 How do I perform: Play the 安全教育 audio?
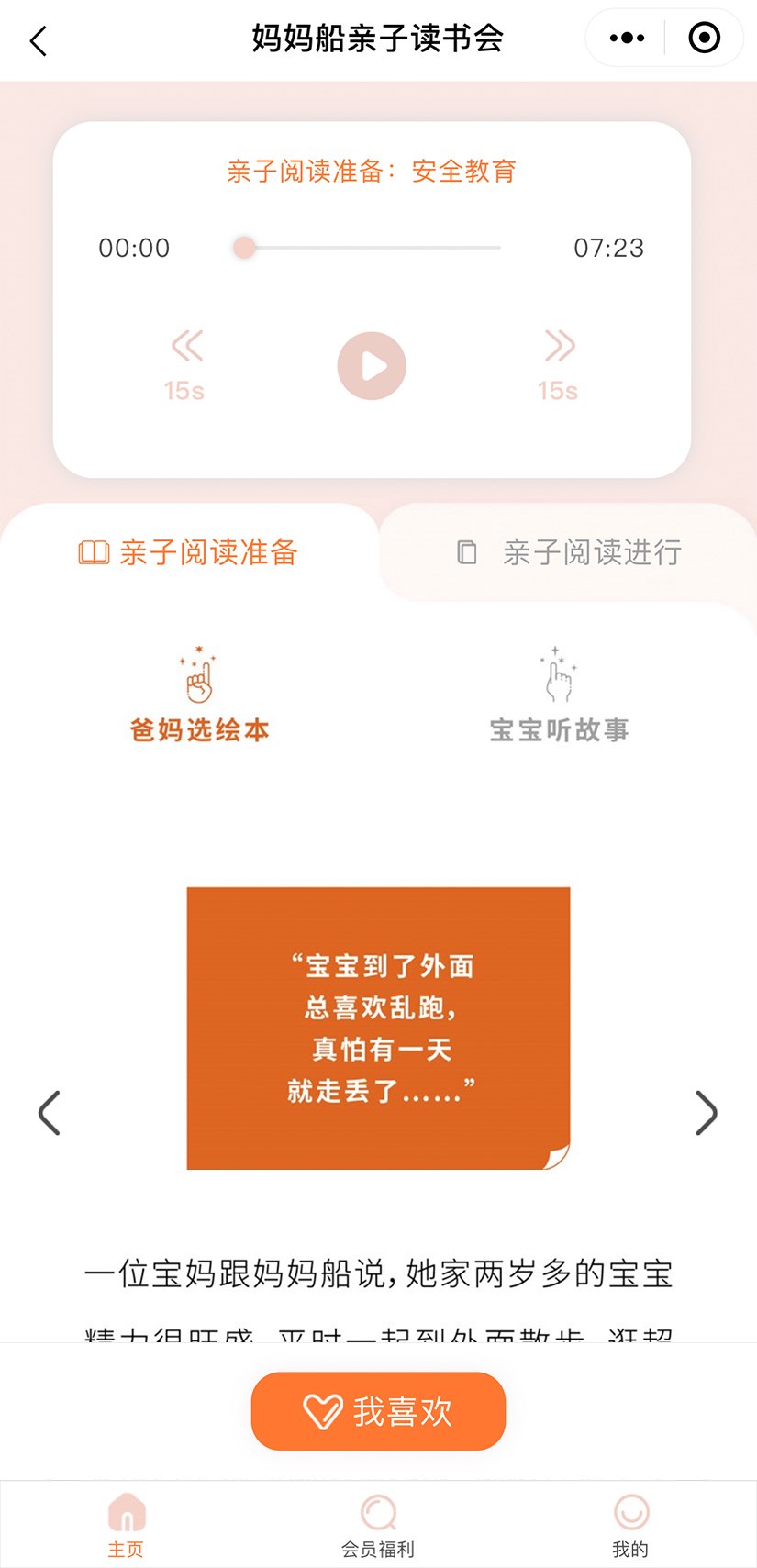[372, 366]
